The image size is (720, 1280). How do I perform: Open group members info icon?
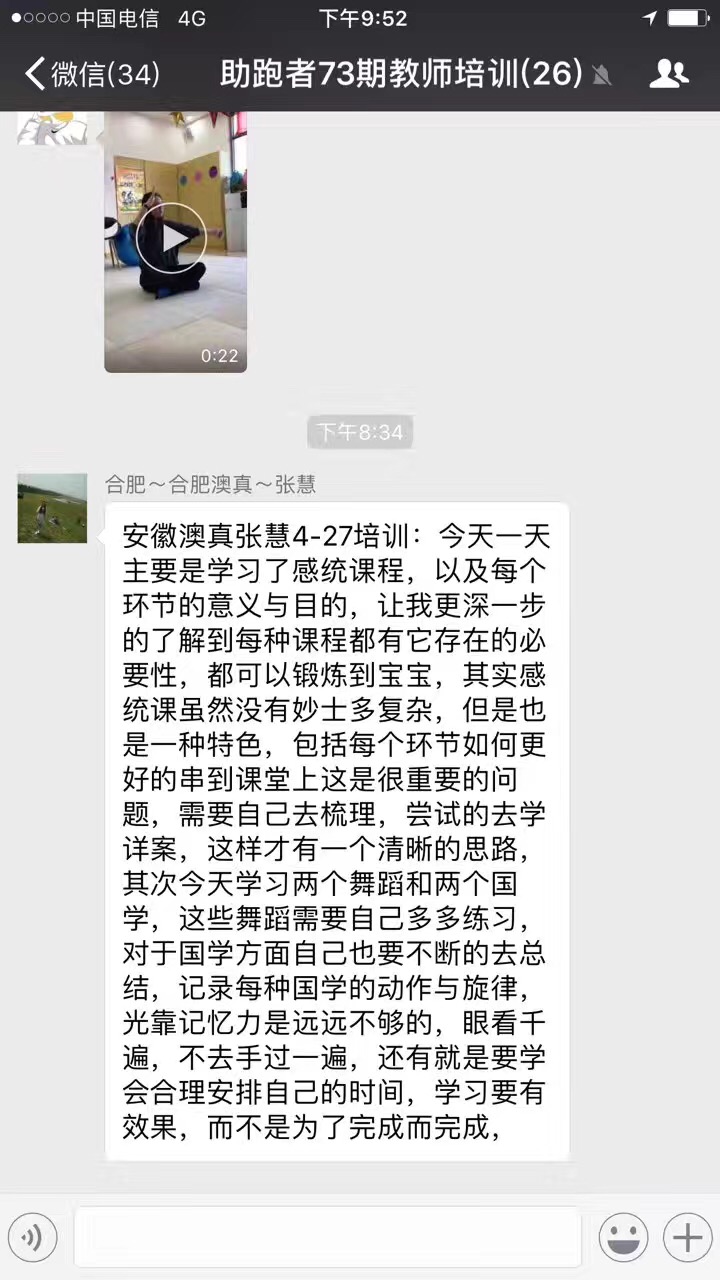[669, 74]
